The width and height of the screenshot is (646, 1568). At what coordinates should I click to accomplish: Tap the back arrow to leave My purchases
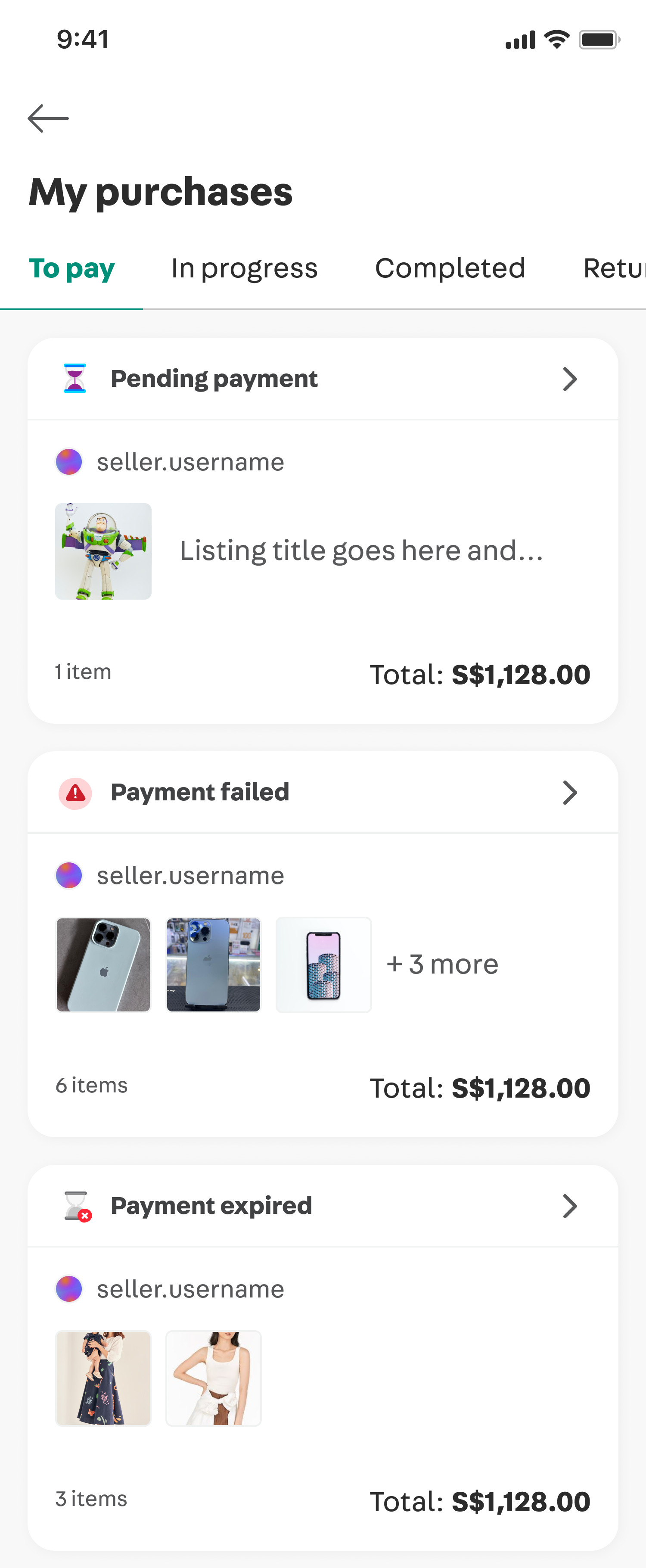click(49, 118)
